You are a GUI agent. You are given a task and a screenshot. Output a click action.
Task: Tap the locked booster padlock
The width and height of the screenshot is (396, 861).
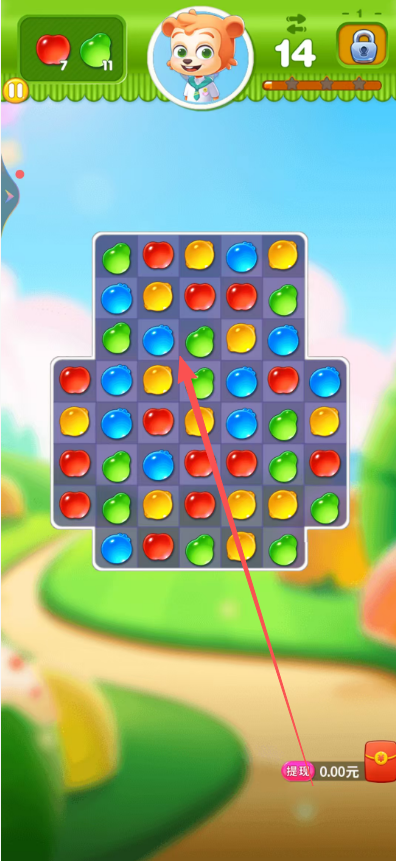click(361, 44)
